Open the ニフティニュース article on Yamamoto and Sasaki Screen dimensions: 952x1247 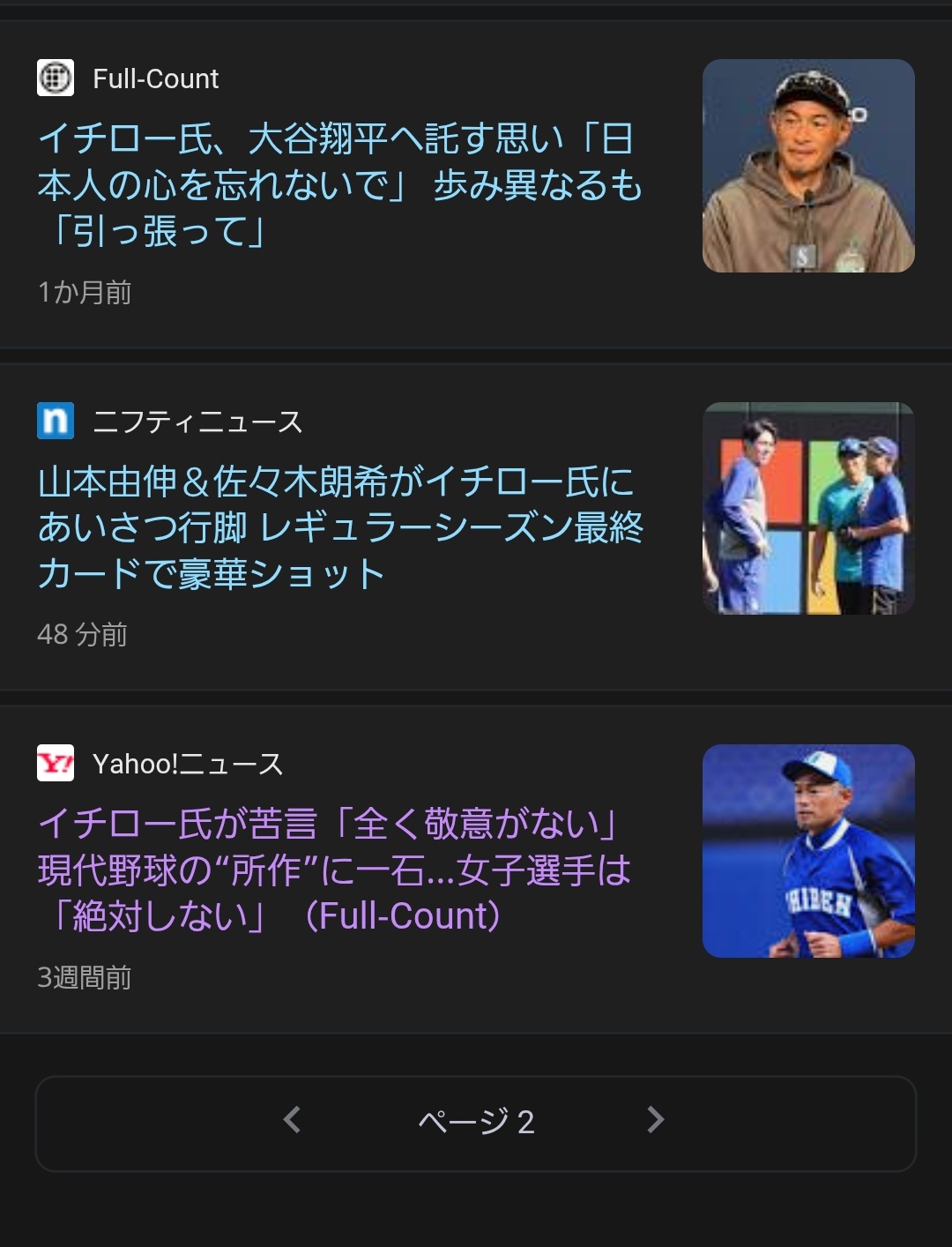click(x=339, y=527)
